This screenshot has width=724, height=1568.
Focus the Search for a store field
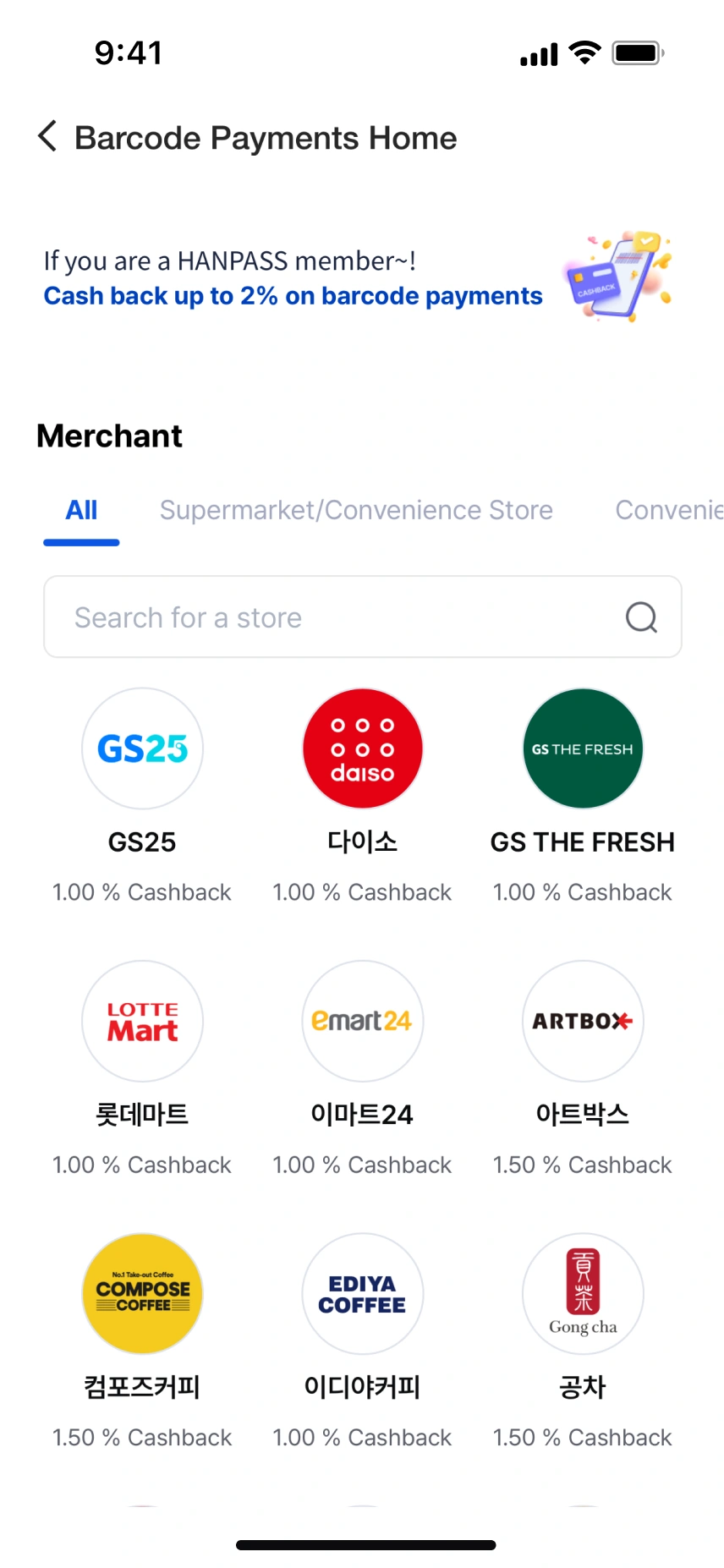pyautogui.click(x=362, y=617)
